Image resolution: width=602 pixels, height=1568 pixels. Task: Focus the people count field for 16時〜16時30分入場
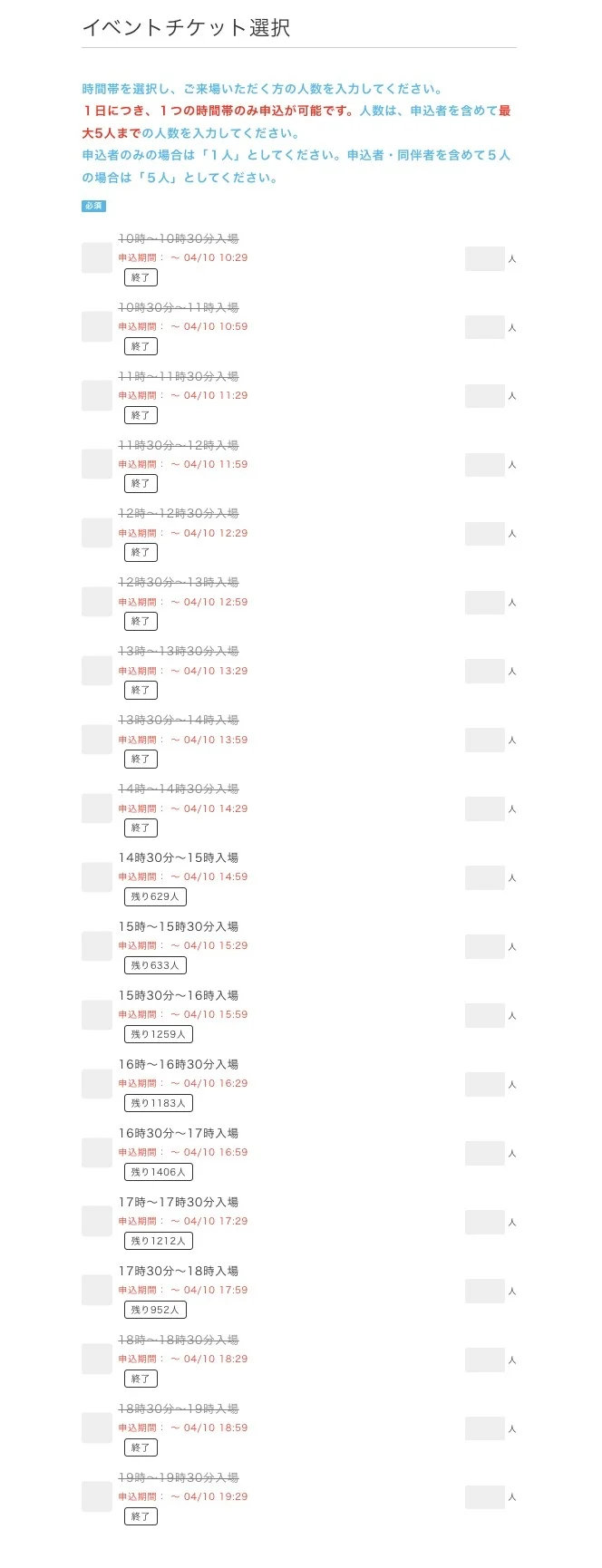pos(485,1084)
